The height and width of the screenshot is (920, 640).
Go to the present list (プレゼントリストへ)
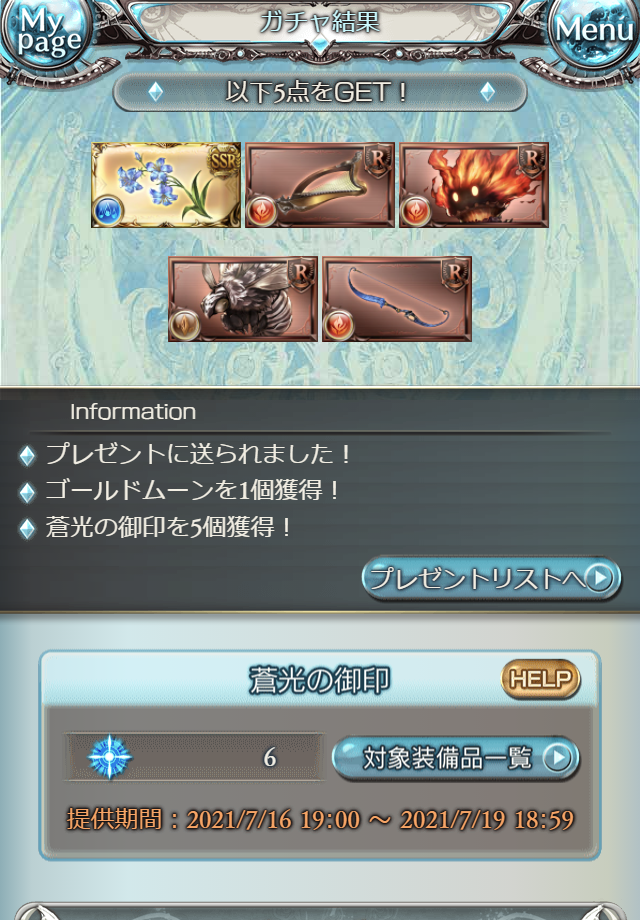coord(491,579)
